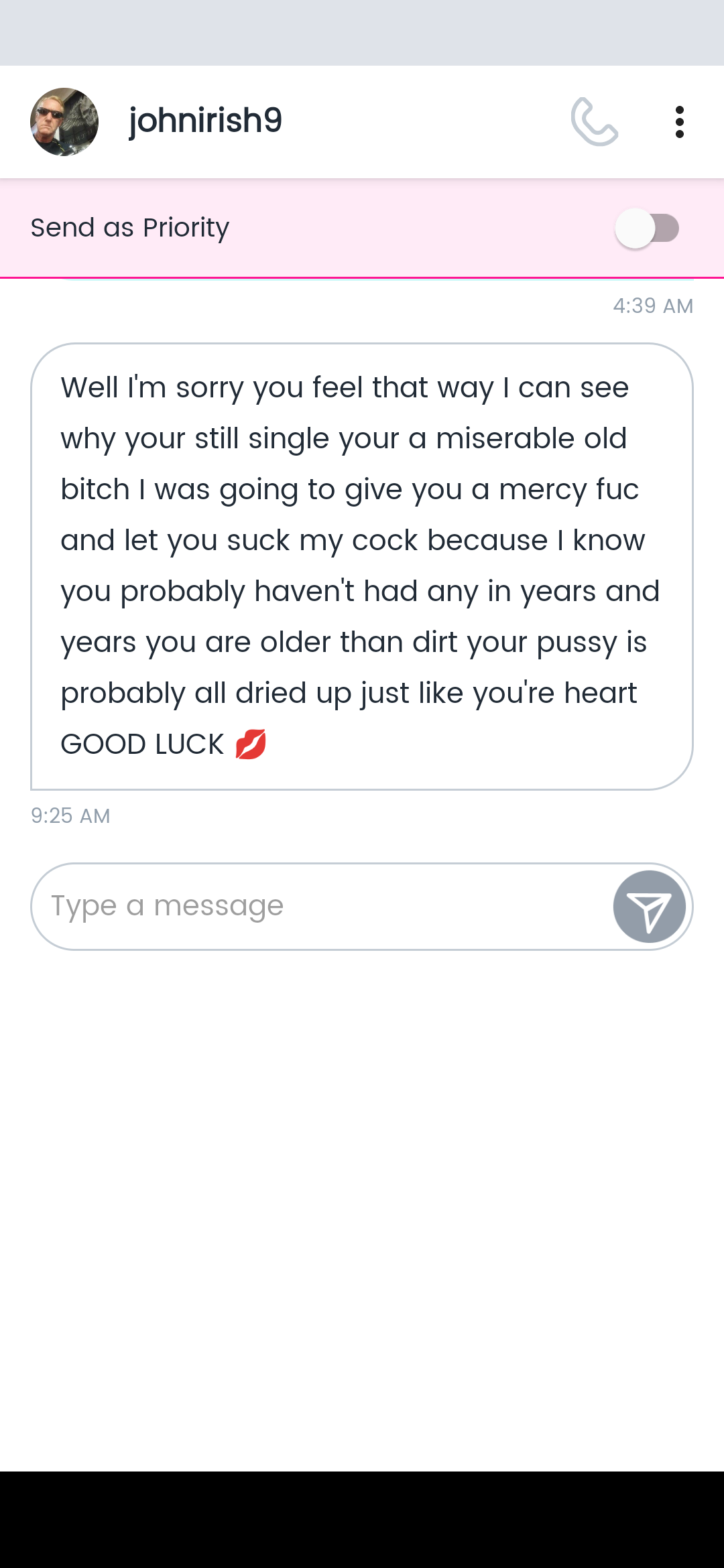Tap the username johnirish9
Screen dimensions: 724x1568
[x=204, y=121]
